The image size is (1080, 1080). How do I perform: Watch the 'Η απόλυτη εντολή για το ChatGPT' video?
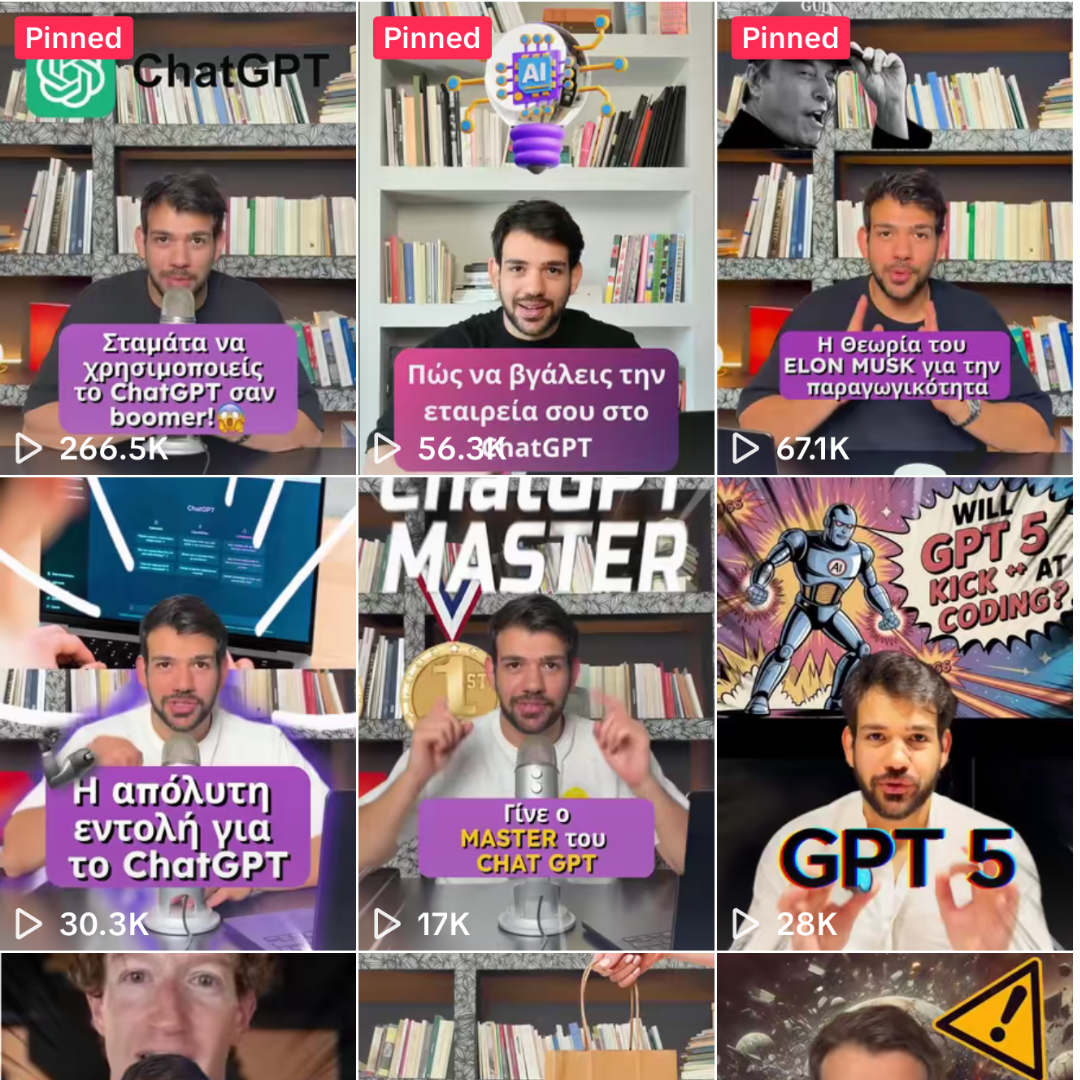[x=178, y=714]
